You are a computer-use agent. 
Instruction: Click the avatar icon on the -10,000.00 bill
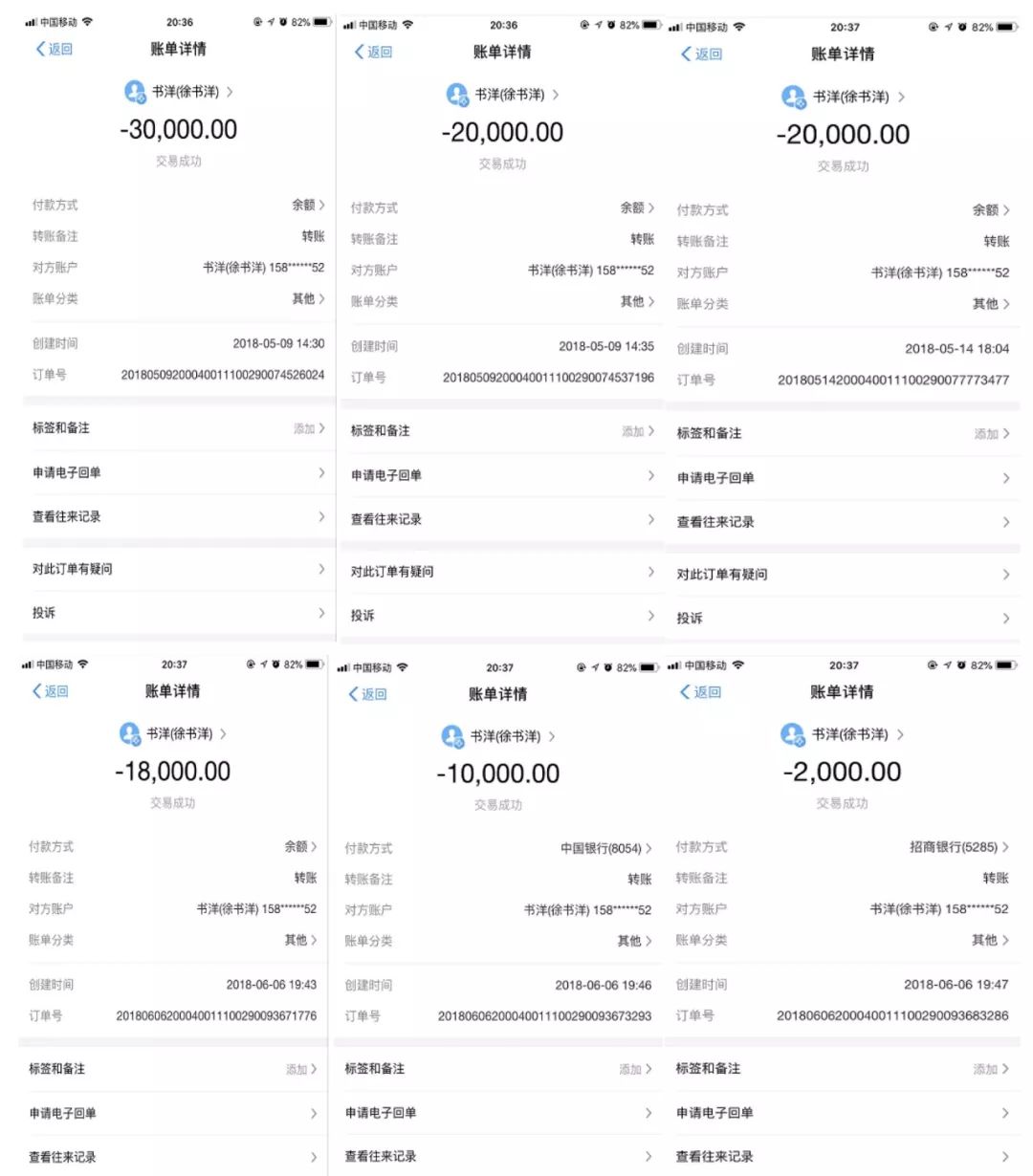(x=453, y=736)
